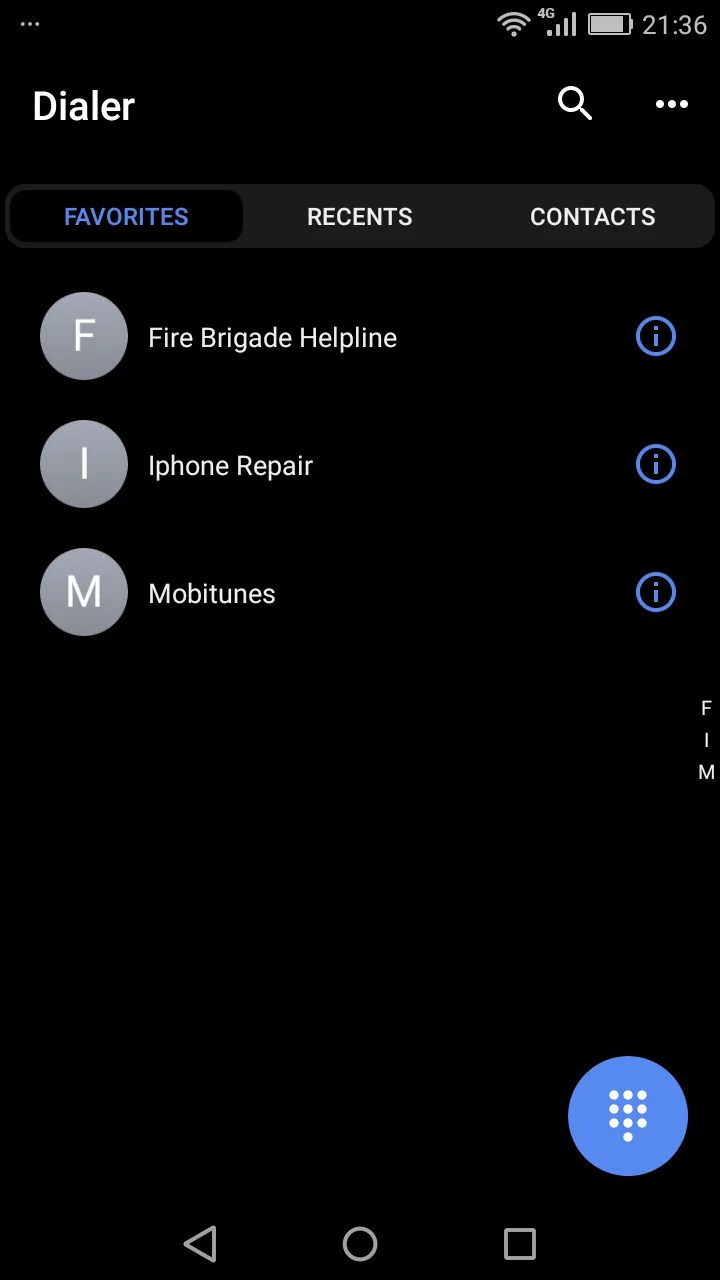Jump to letter M in alphabet index
The height and width of the screenshot is (1280, 720).
(x=706, y=772)
